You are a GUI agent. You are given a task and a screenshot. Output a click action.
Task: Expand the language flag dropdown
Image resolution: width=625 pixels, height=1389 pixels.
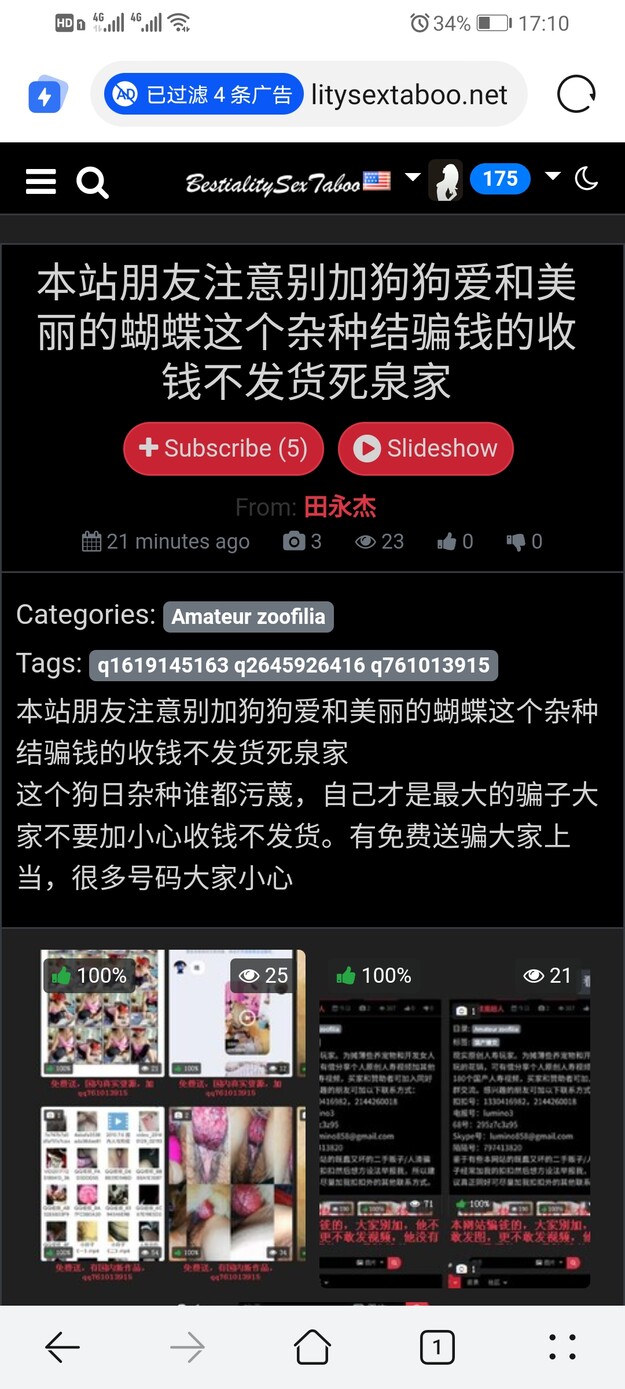coord(412,178)
